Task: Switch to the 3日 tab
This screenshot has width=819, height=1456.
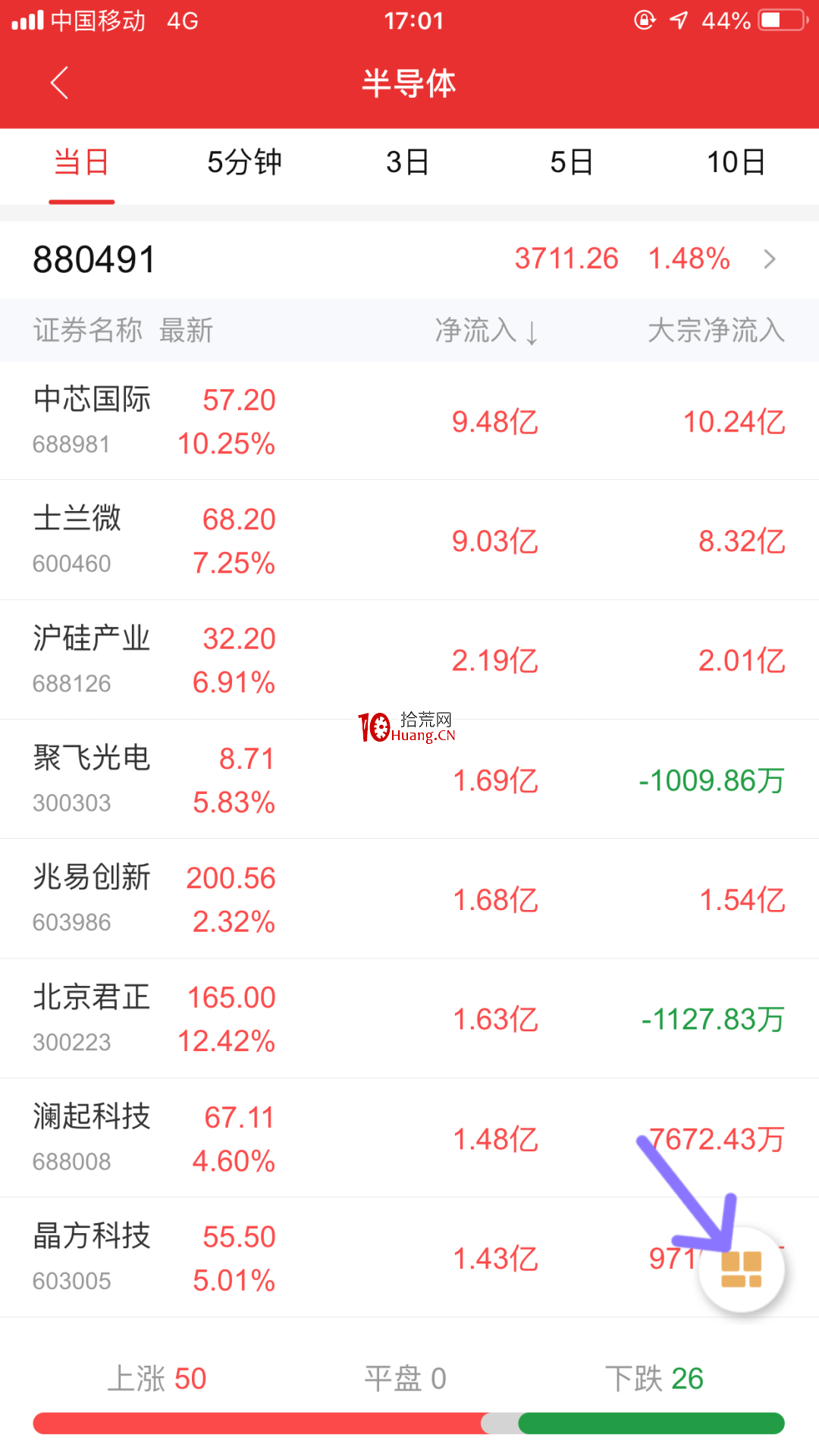Action: point(408,162)
